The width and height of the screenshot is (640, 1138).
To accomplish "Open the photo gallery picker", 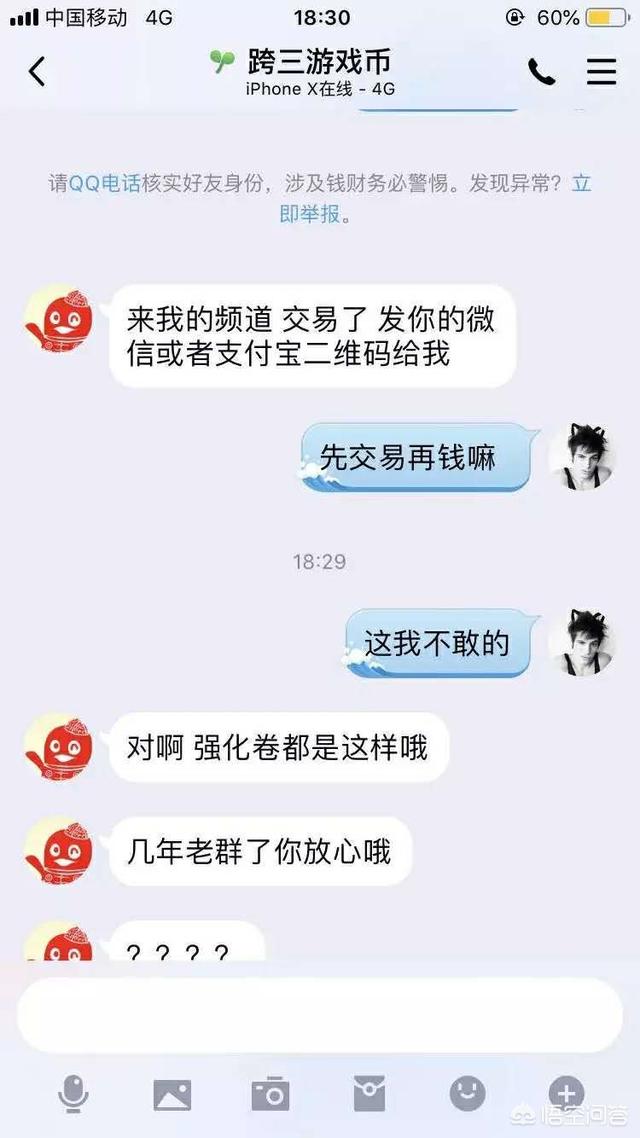I will (x=172, y=1094).
